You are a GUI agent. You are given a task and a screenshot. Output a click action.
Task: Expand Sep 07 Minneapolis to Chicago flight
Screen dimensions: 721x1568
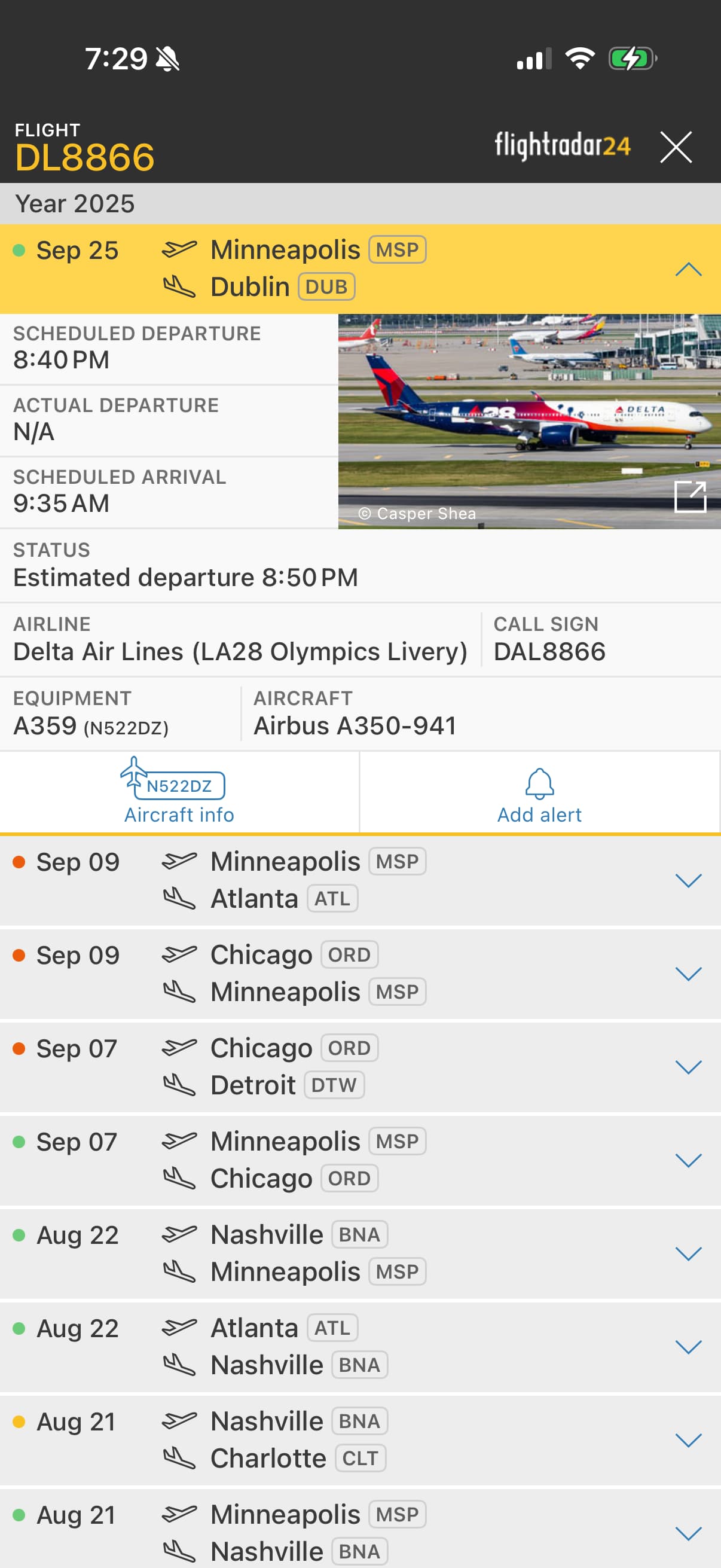(688, 1160)
